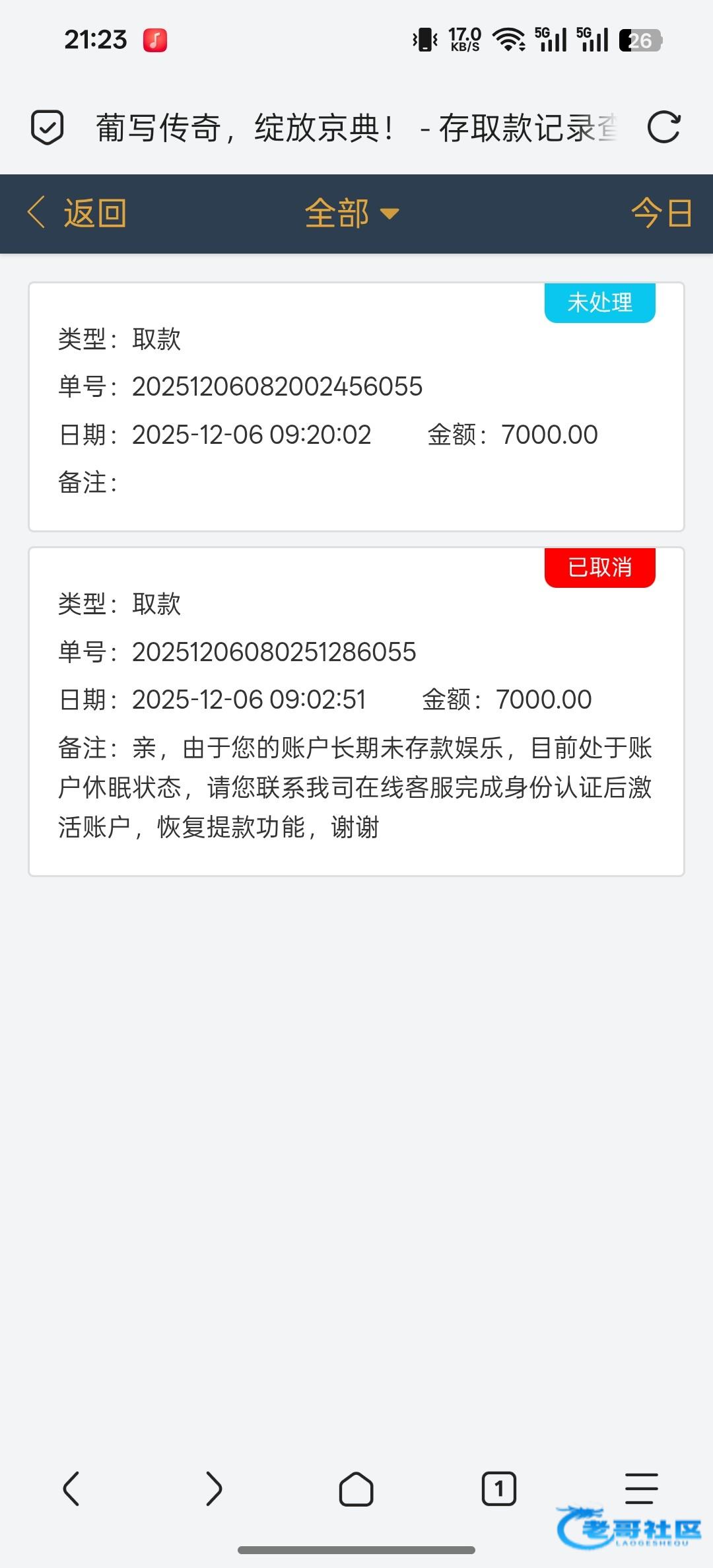Go forward in the browser
713x1568 pixels.
coord(214,1489)
